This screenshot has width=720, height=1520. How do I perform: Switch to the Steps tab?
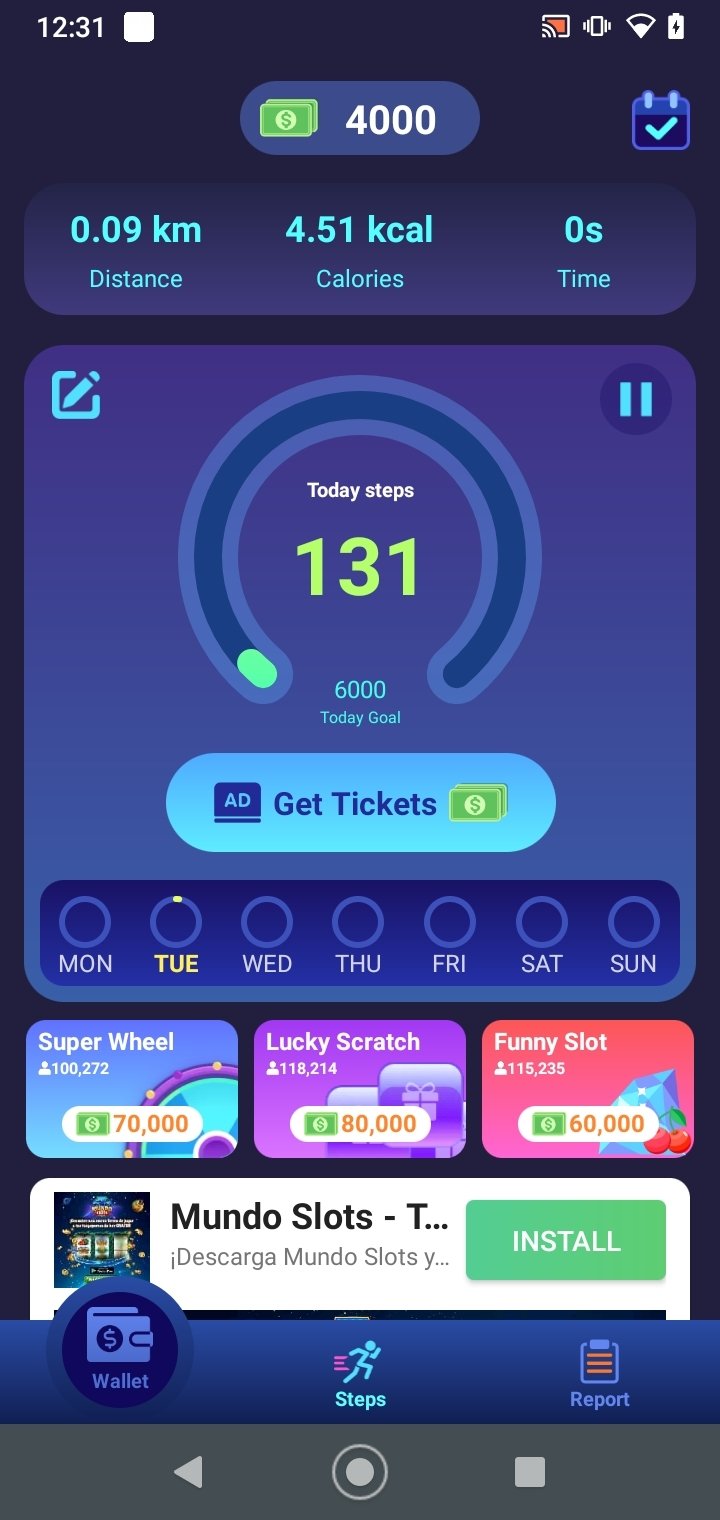pos(360,1374)
